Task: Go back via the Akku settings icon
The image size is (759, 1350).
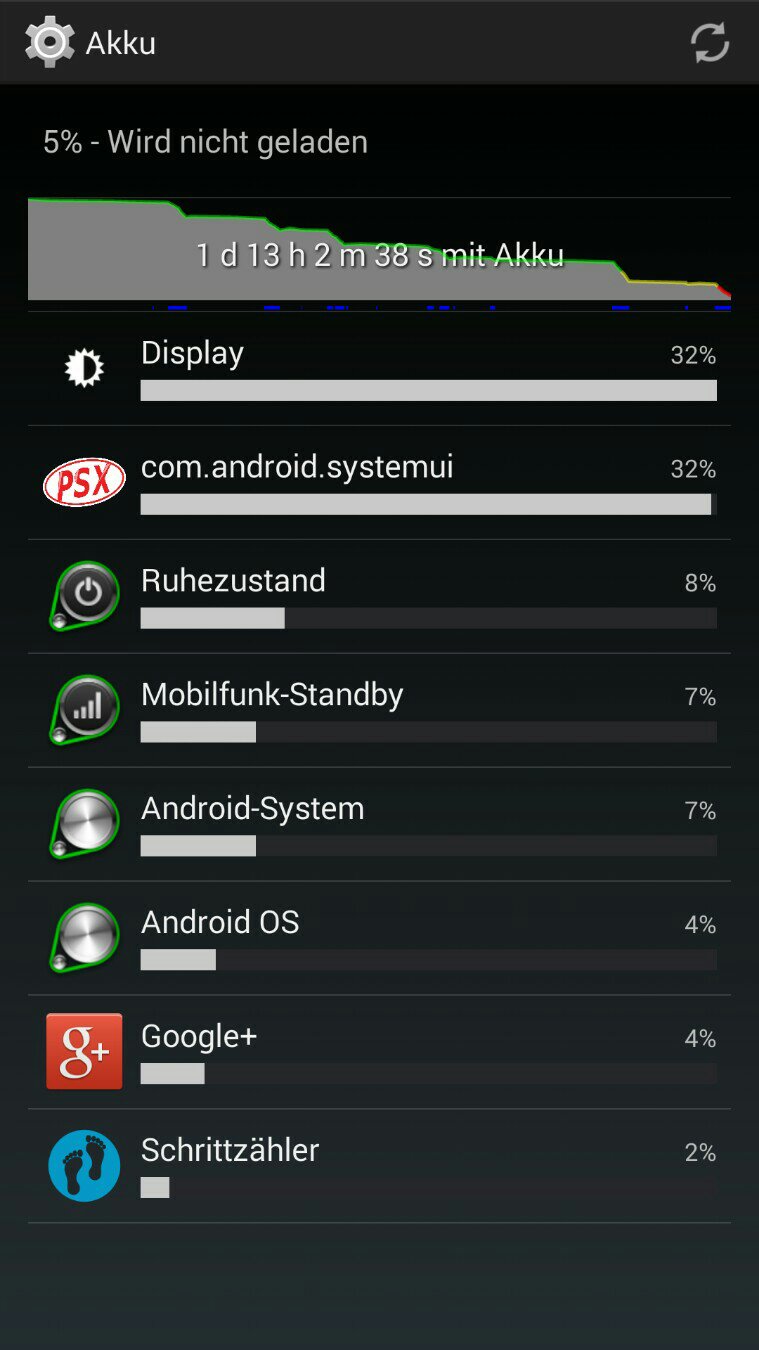Action: tap(50, 43)
